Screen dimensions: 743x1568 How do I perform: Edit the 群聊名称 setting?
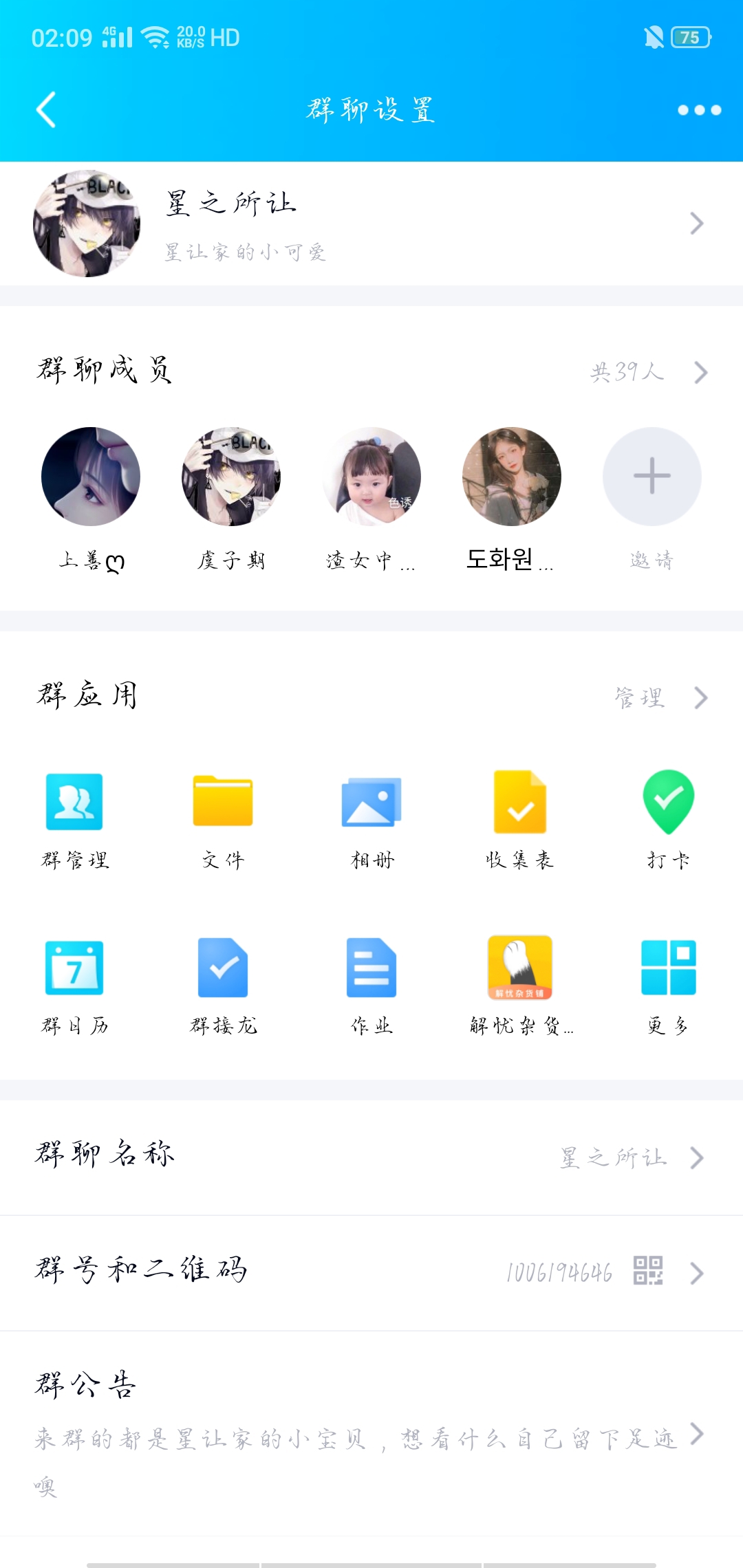point(371,1157)
